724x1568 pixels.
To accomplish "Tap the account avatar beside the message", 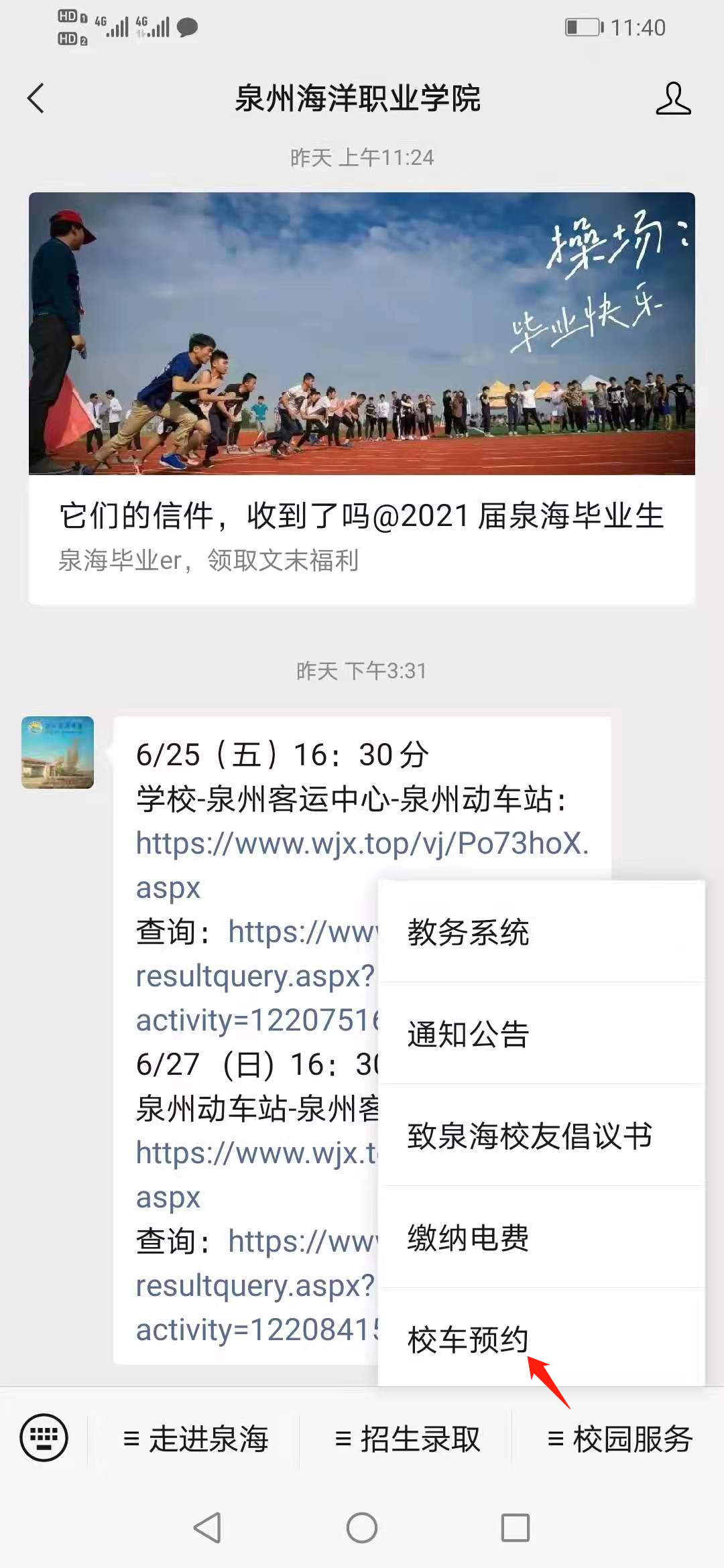I will [x=58, y=752].
